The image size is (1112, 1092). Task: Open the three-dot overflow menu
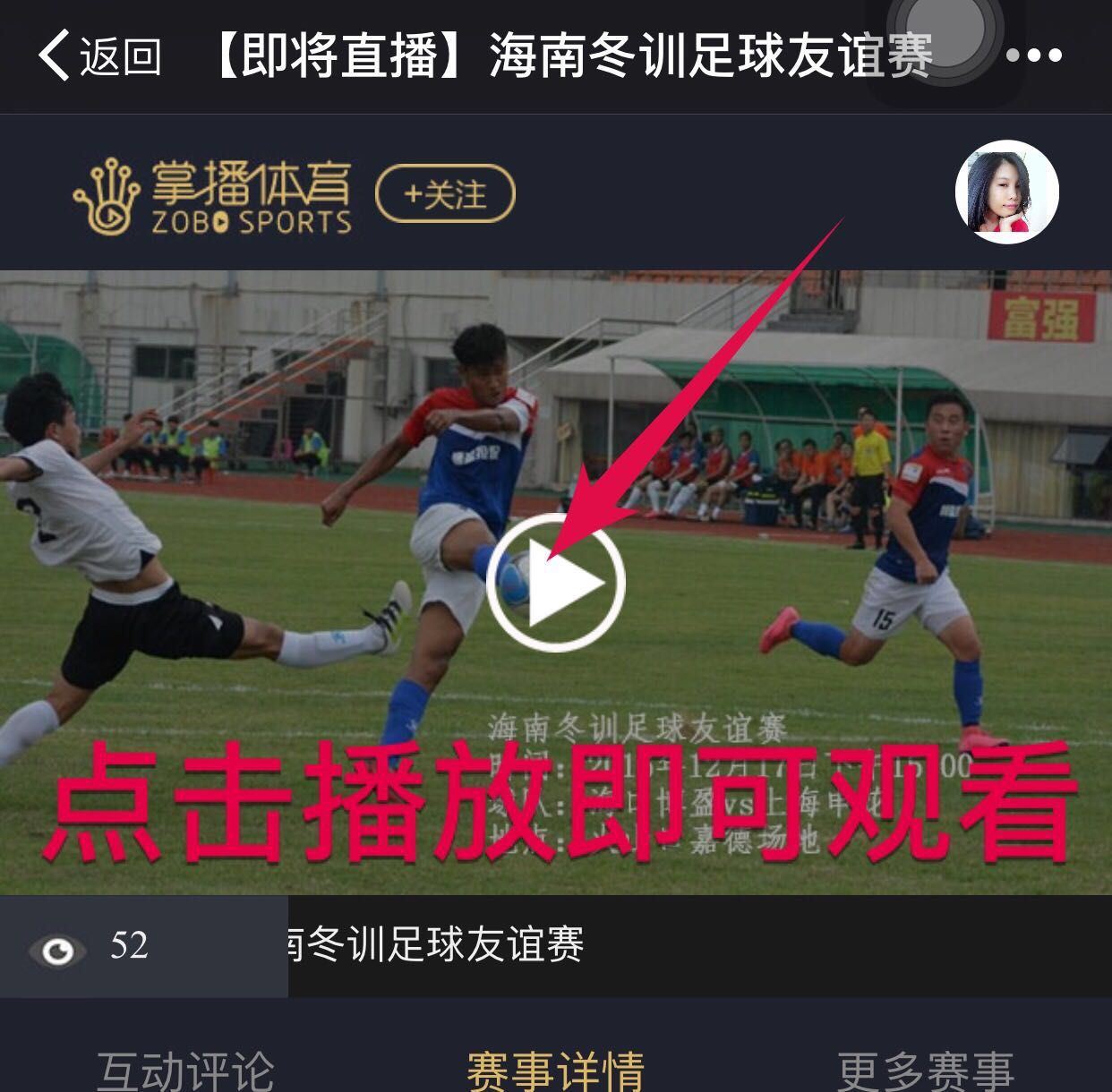(x=1033, y=55)
